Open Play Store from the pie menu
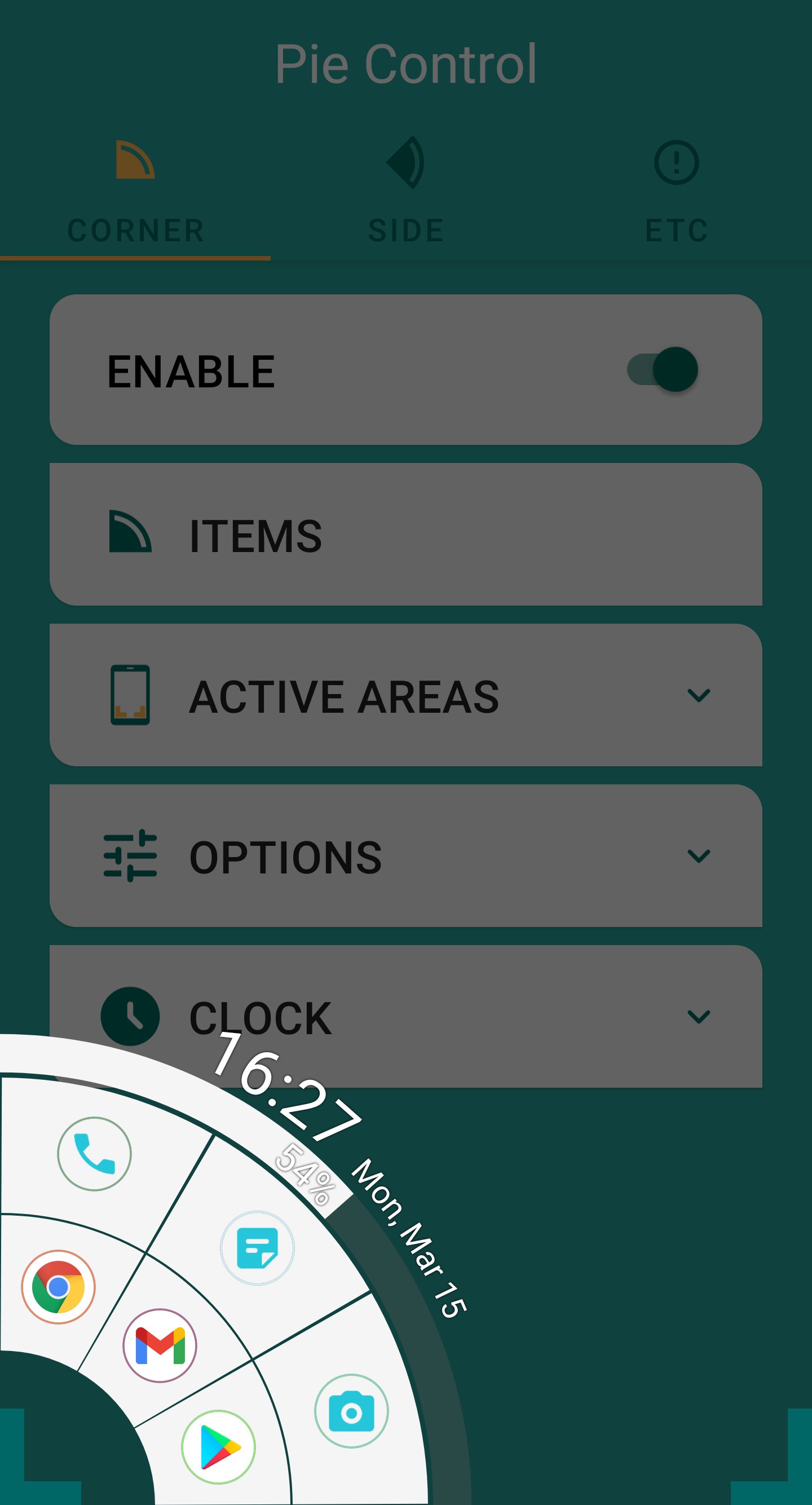Screen dimensions: 812x1505 tap(218, 1446)
